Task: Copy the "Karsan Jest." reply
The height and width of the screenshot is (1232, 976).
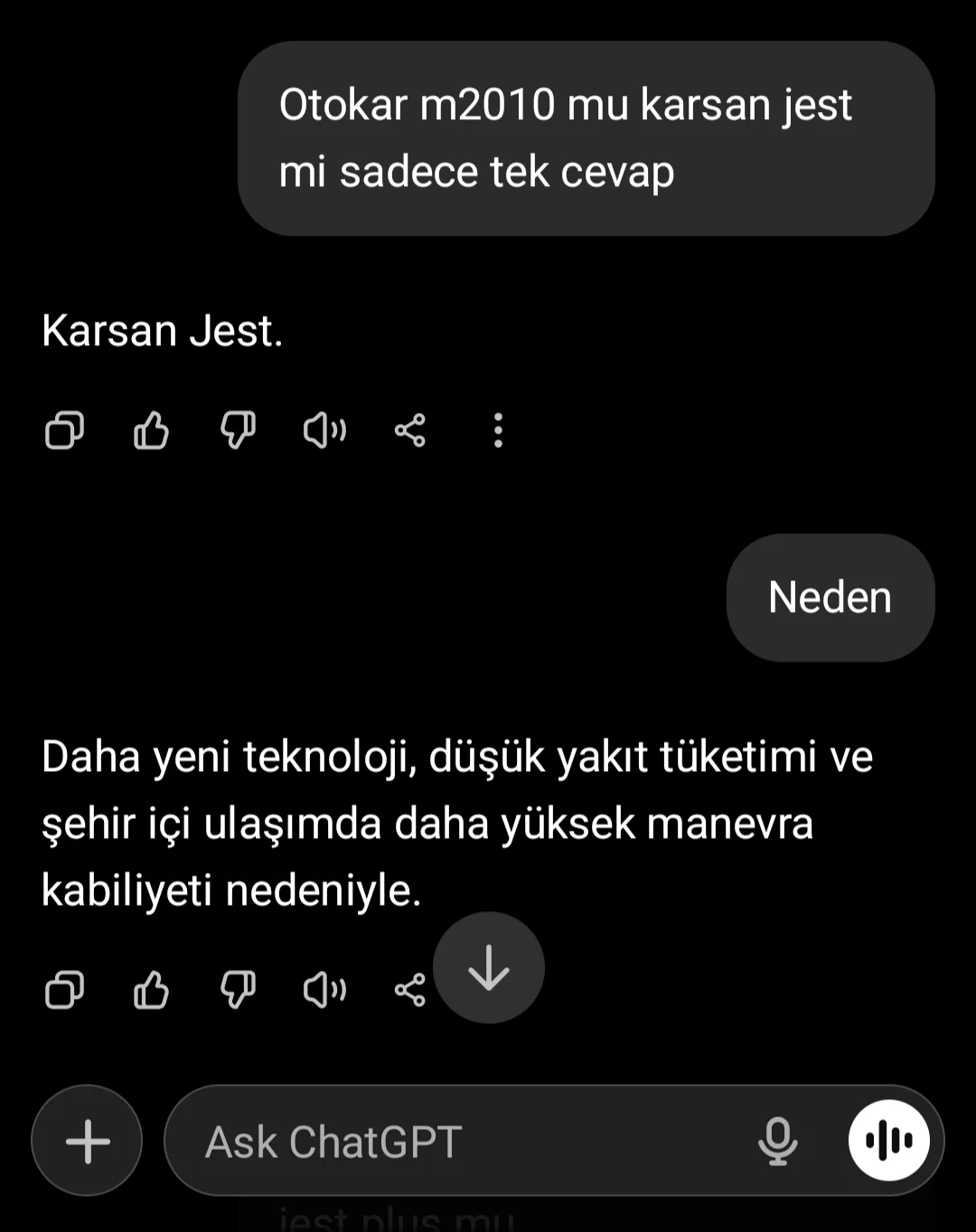Action: (64, 430)
